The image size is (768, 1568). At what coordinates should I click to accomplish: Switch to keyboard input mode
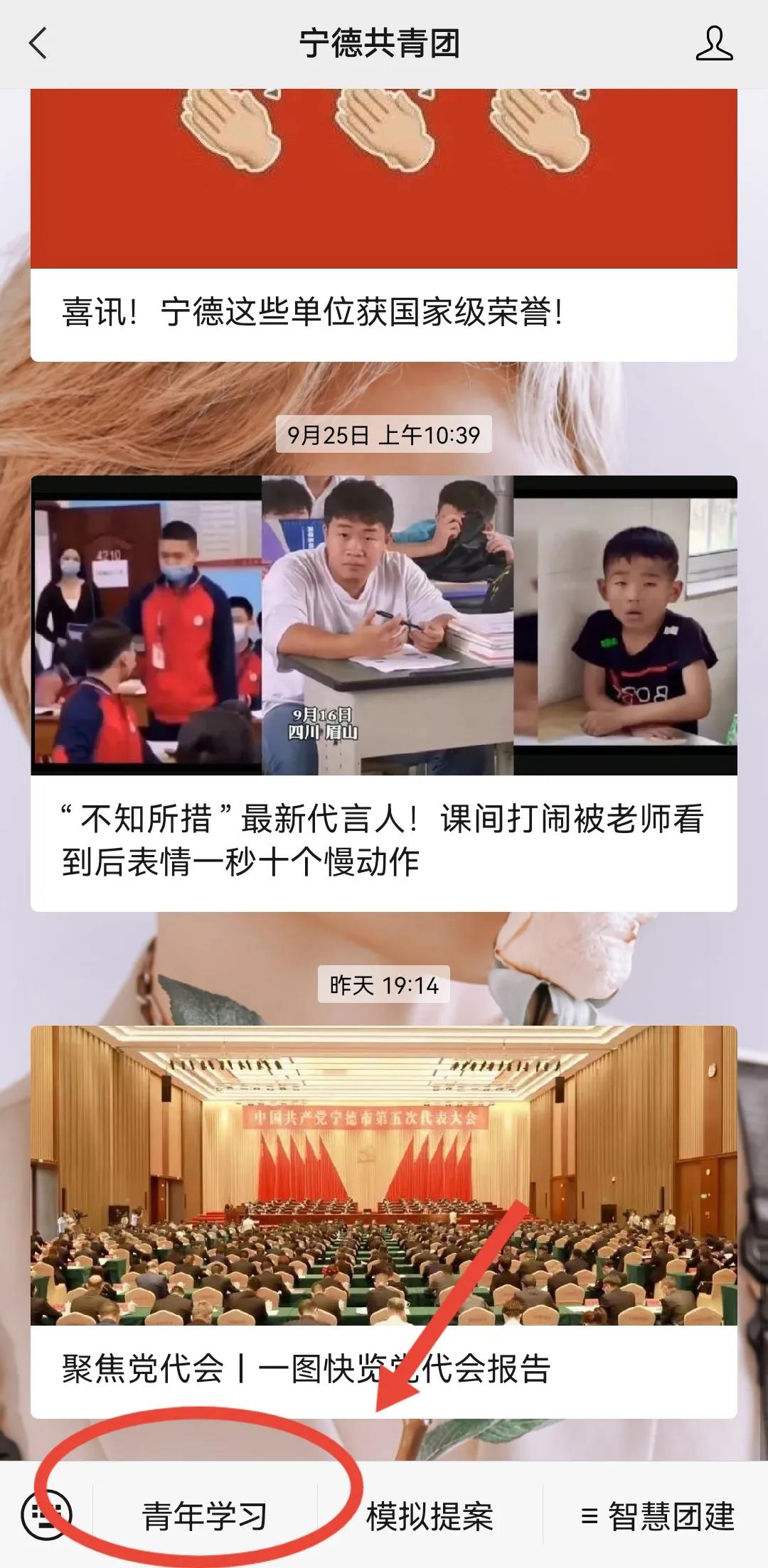pos(46,1515)
